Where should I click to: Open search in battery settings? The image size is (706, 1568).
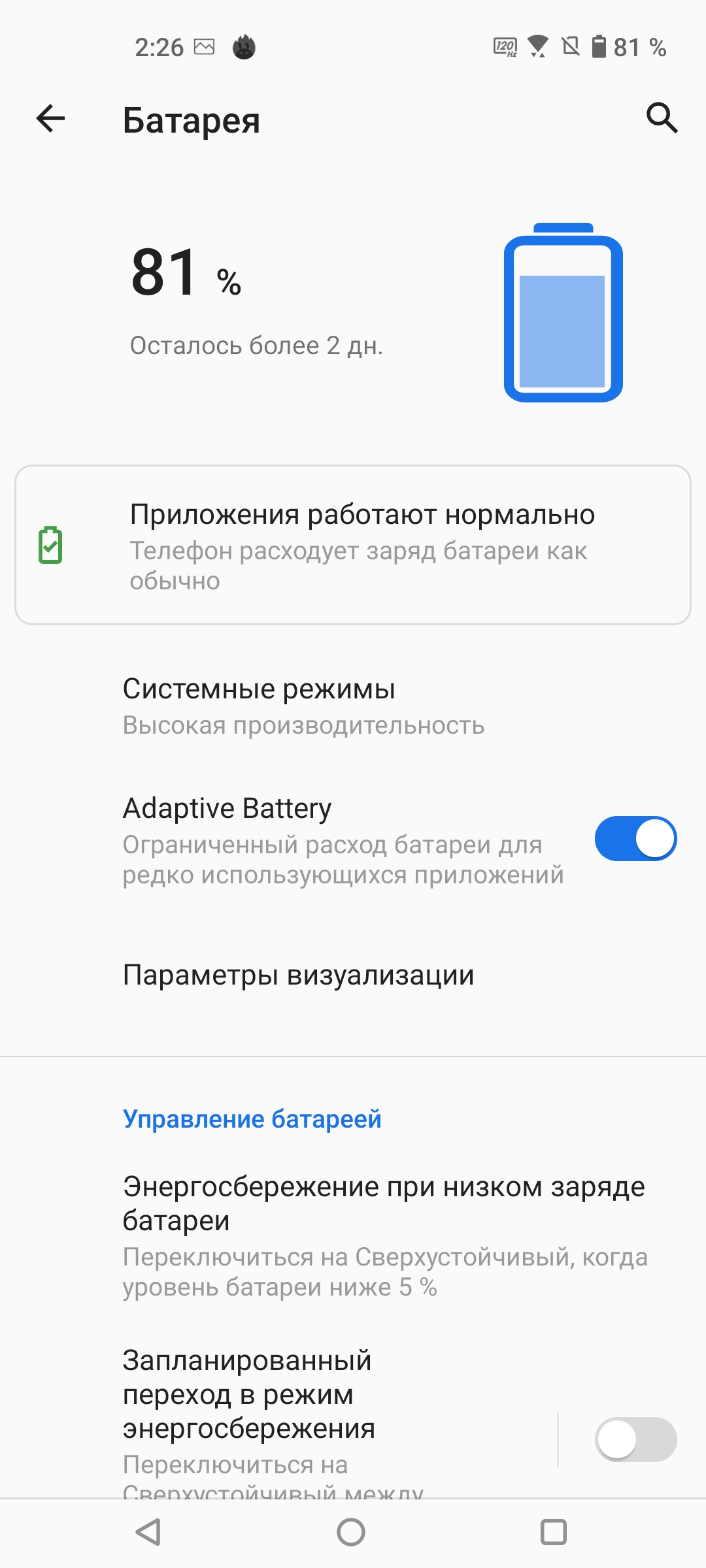pyautogui.click(x=662, y=119)
